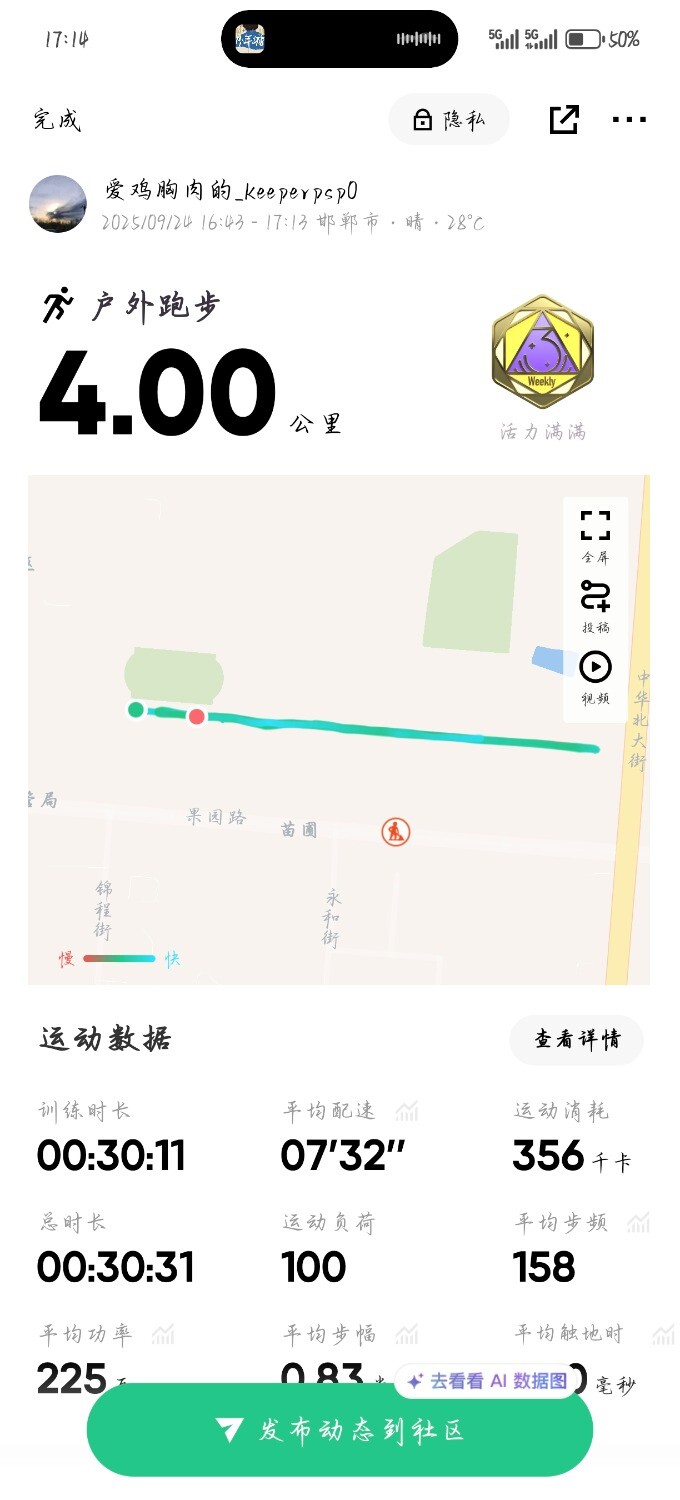Image resolution: width=680 pixels, height=1500 pixels.
Task: Share this running record
Action: (x=564, y=120)
